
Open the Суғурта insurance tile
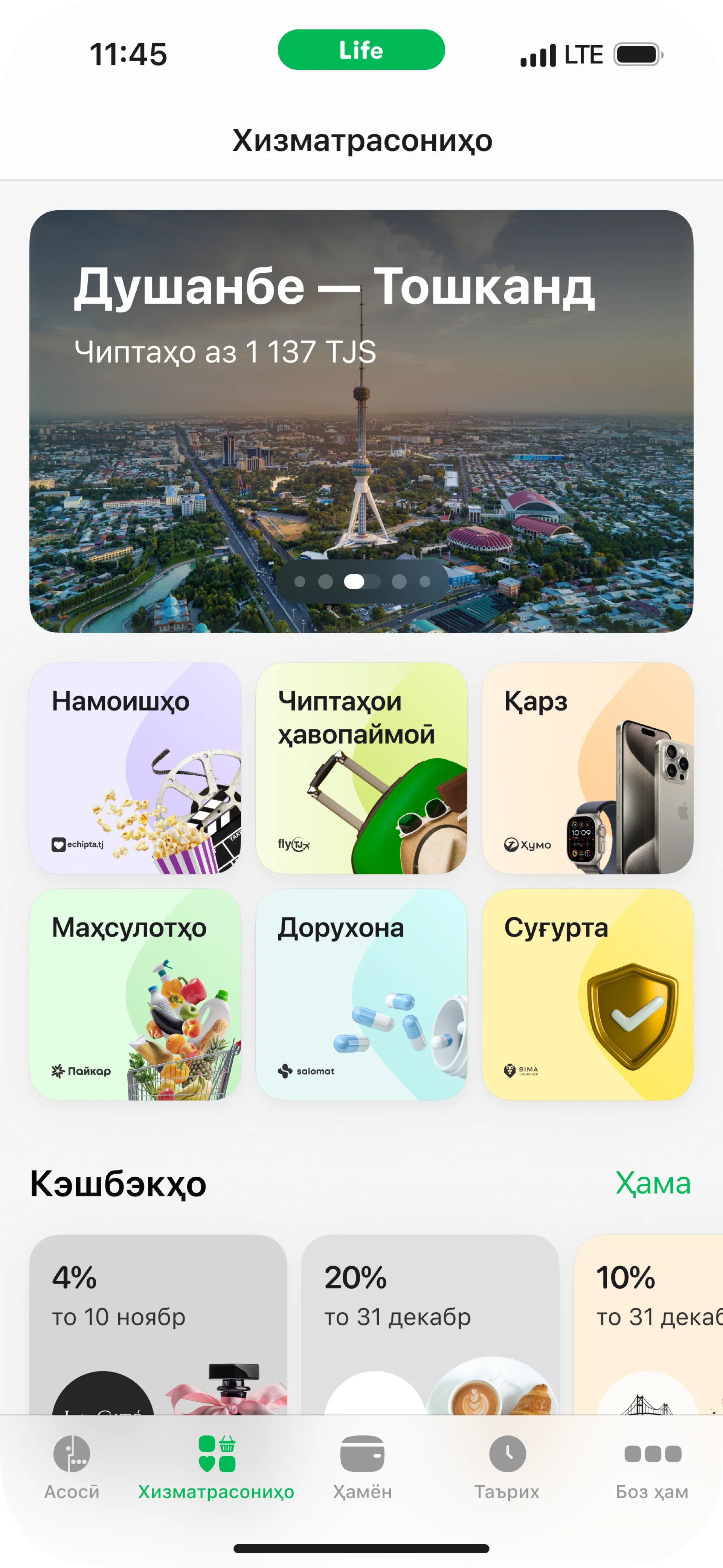coord(587,994)
